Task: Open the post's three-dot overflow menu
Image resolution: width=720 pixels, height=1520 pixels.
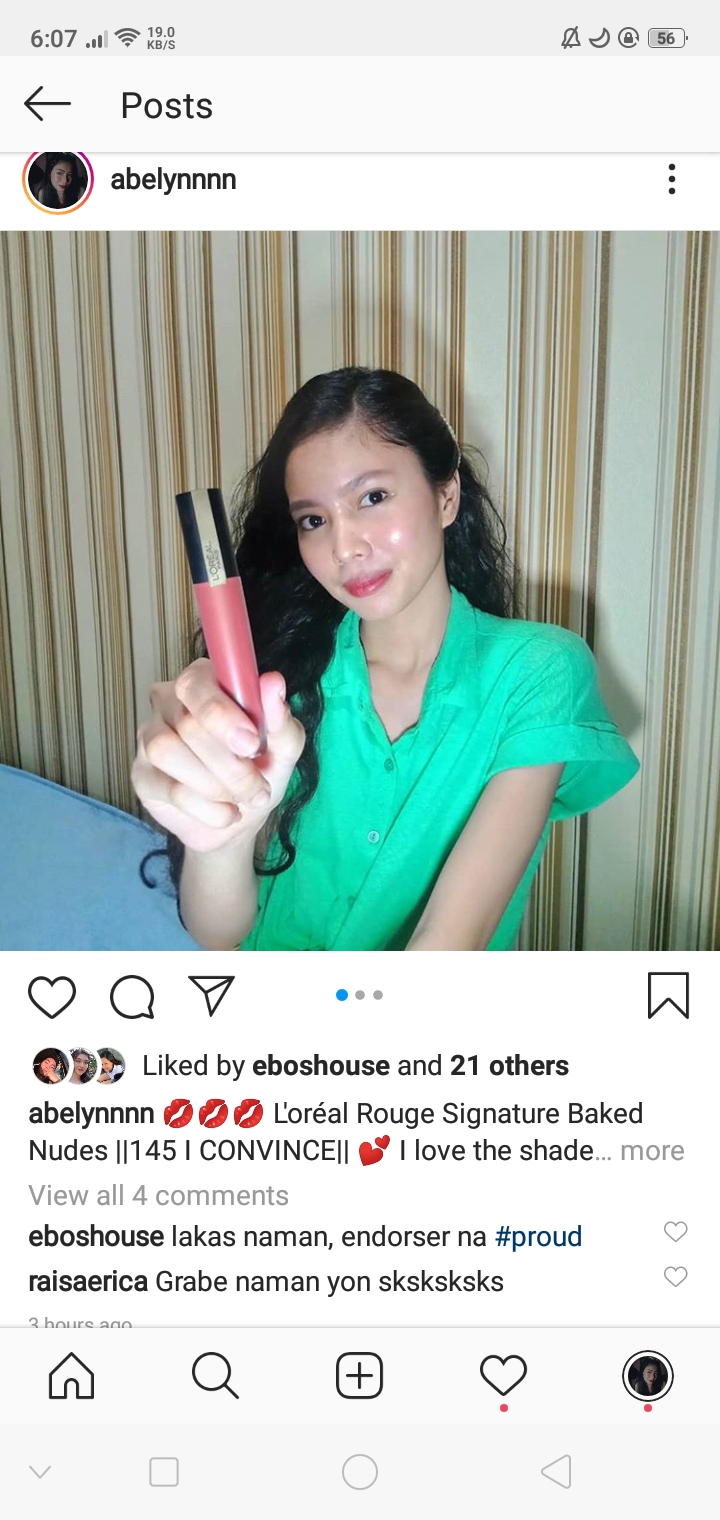Action: coord(672,180)
